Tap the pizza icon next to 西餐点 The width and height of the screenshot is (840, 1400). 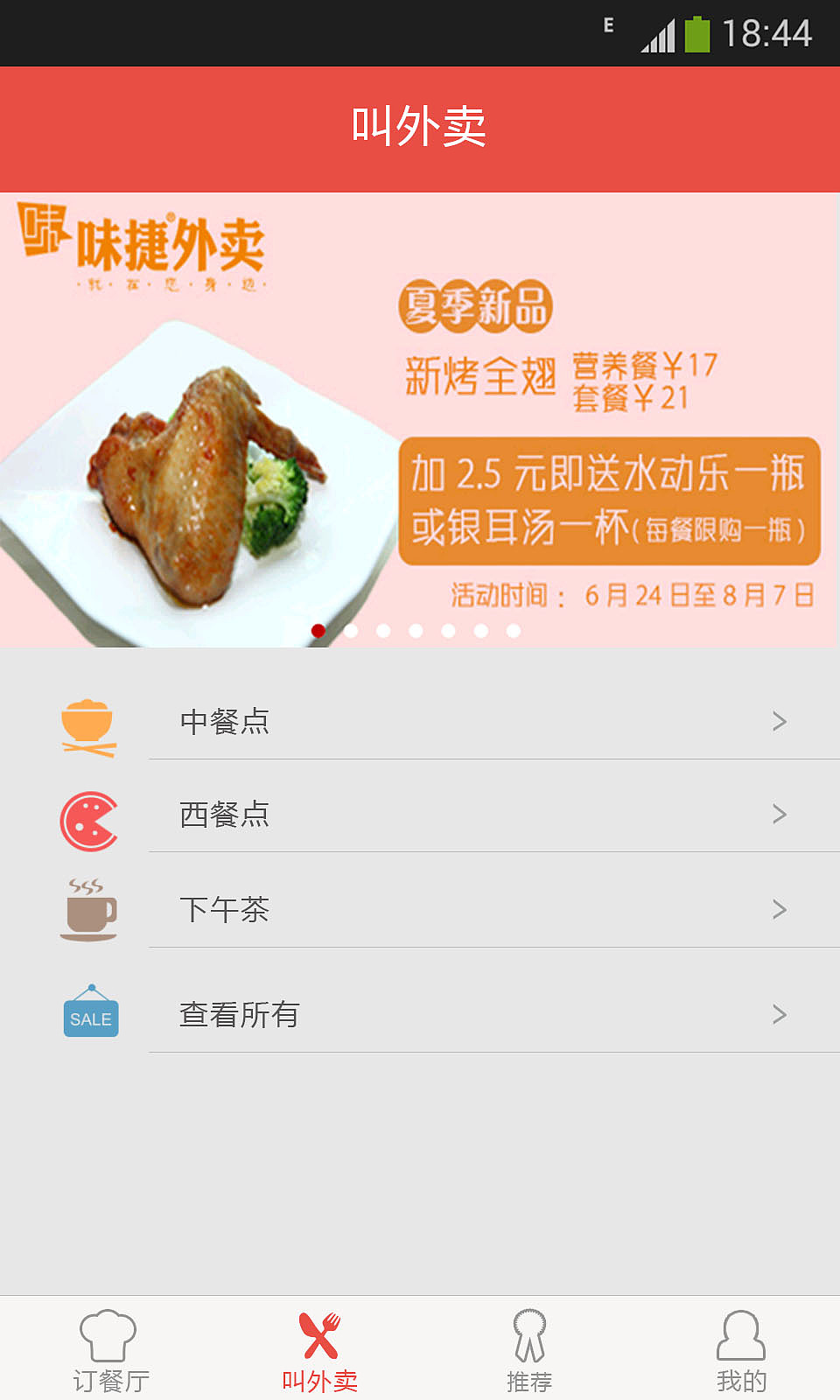tap(88, 820)
